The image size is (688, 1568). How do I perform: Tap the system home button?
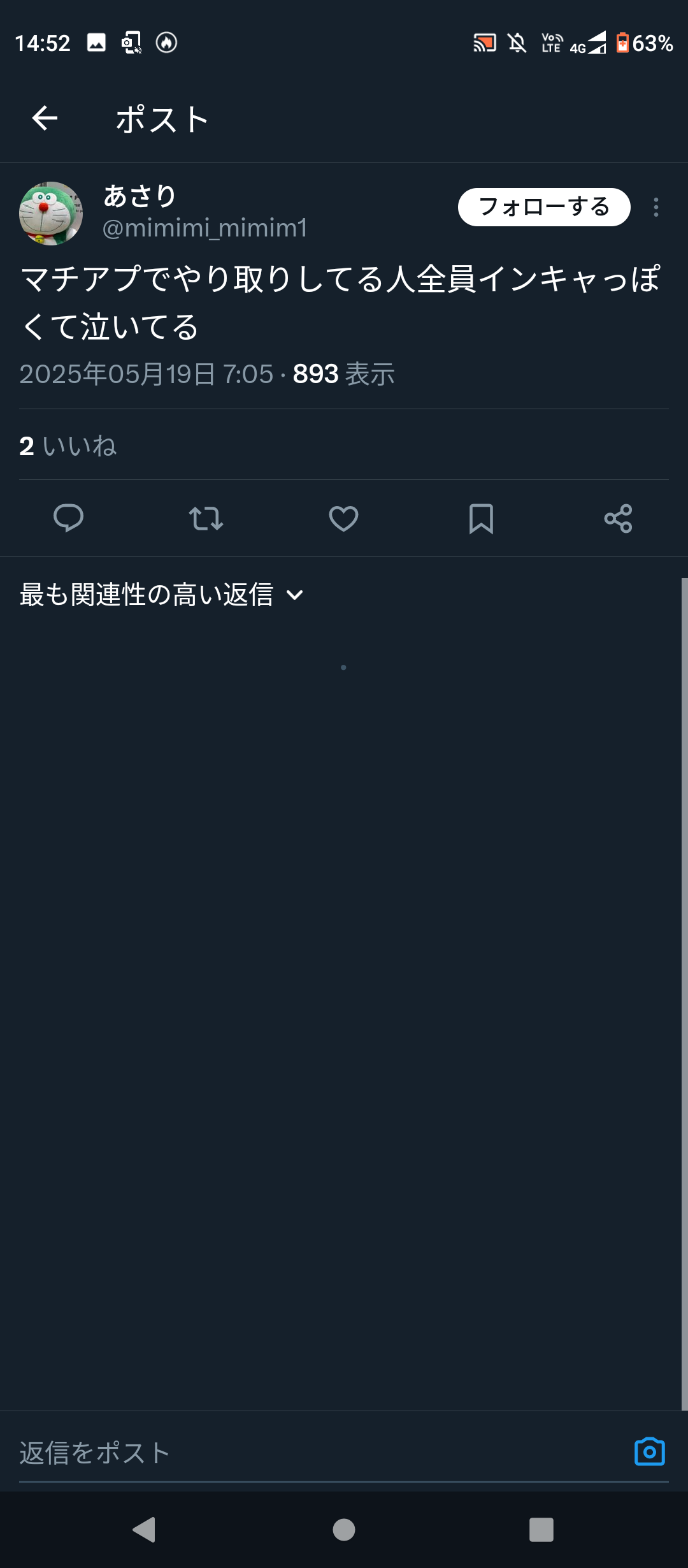point(344,1529)
